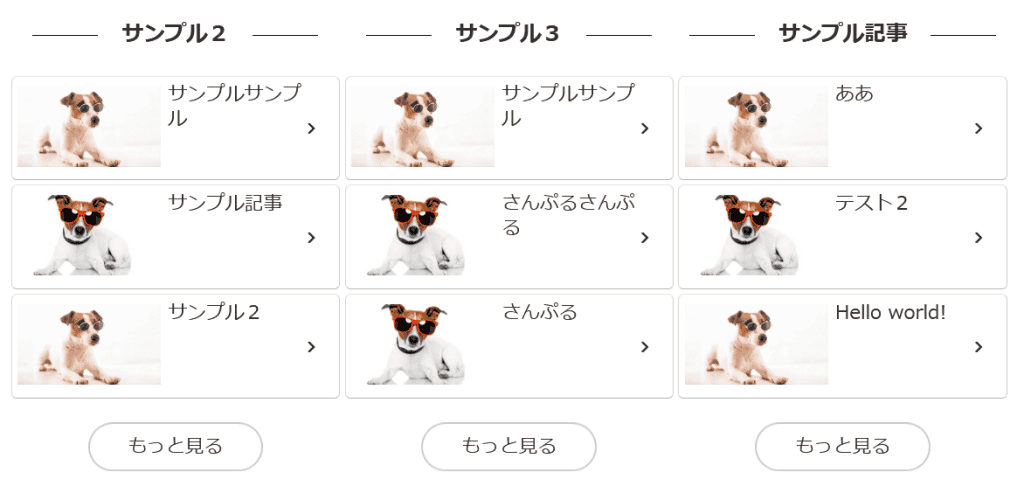This screenshot has width=1024, height=500.
Task: Select もっと見る below the サンプル記事 section
Action: tap(842, 446)
